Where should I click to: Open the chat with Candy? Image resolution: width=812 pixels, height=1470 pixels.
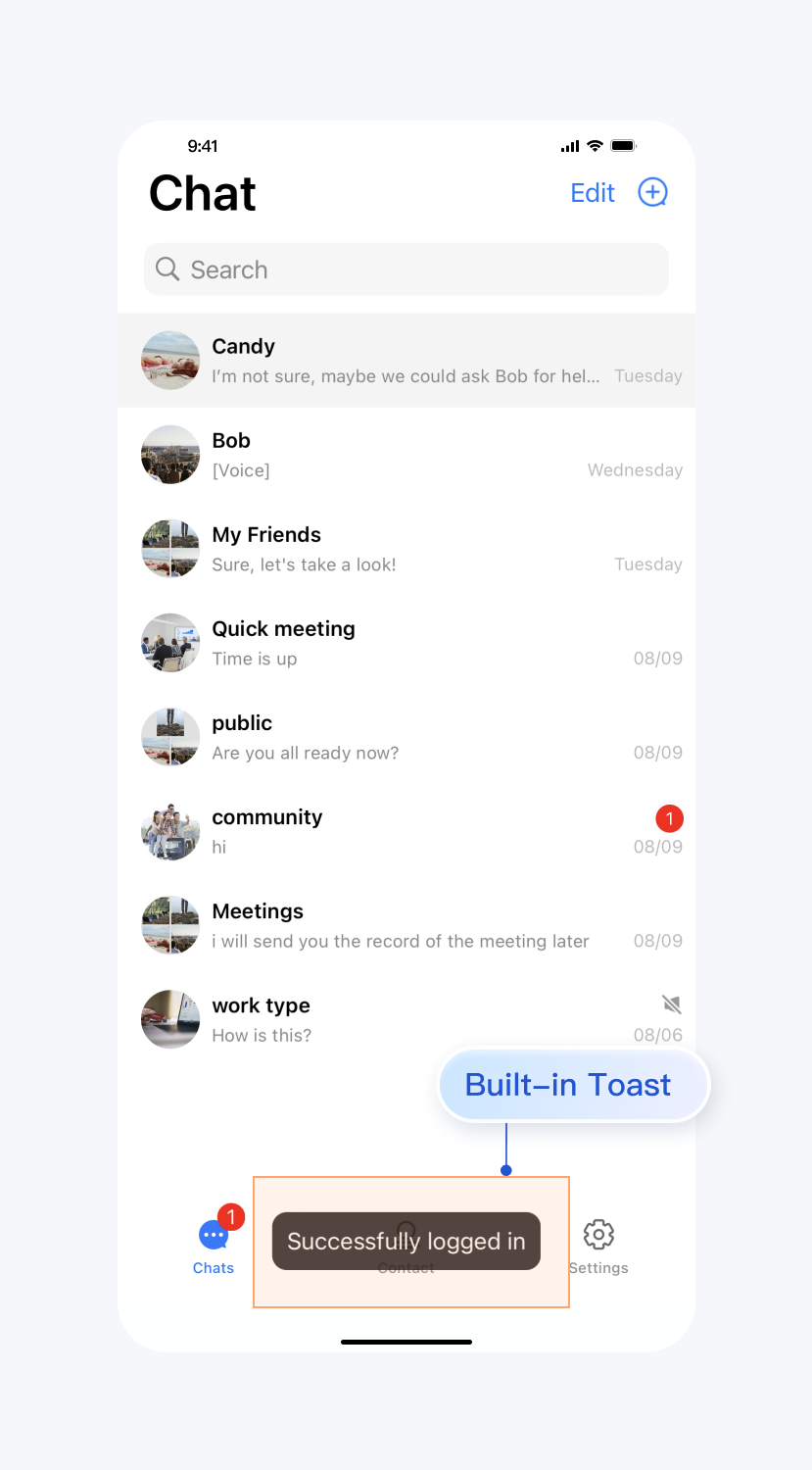[406, 361]
